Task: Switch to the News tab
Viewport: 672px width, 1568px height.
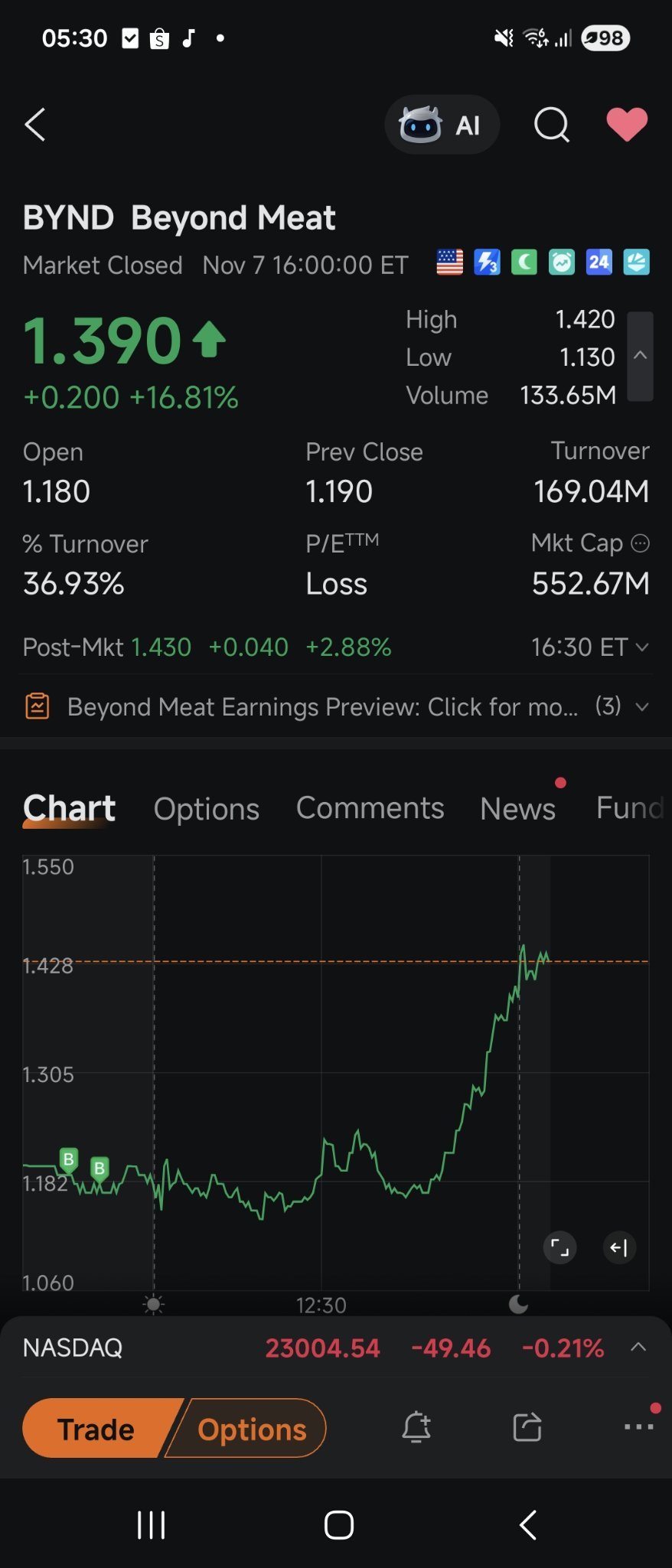Action: coord(518,809)
